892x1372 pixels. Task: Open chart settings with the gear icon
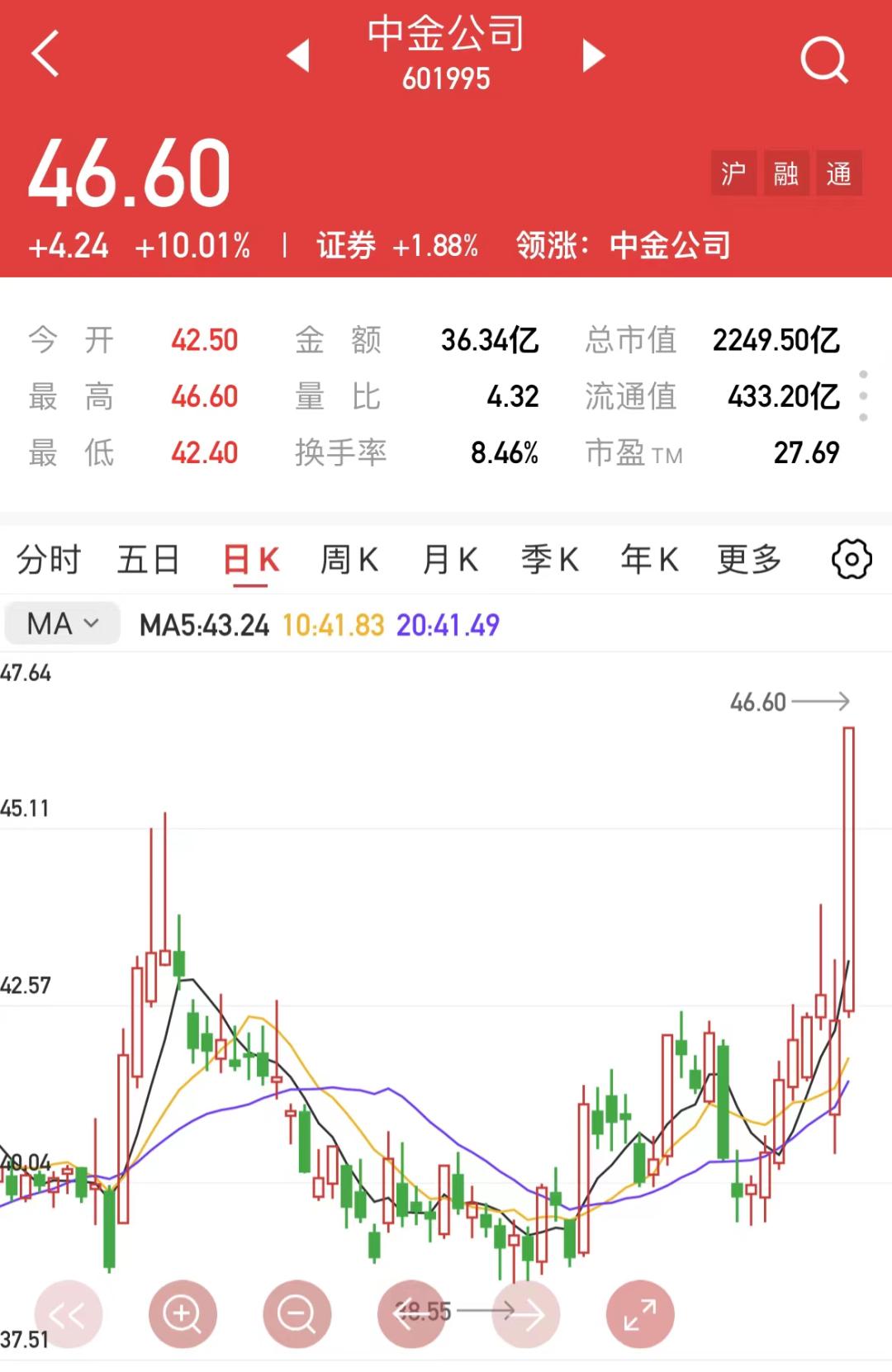[x=850, y=559]
